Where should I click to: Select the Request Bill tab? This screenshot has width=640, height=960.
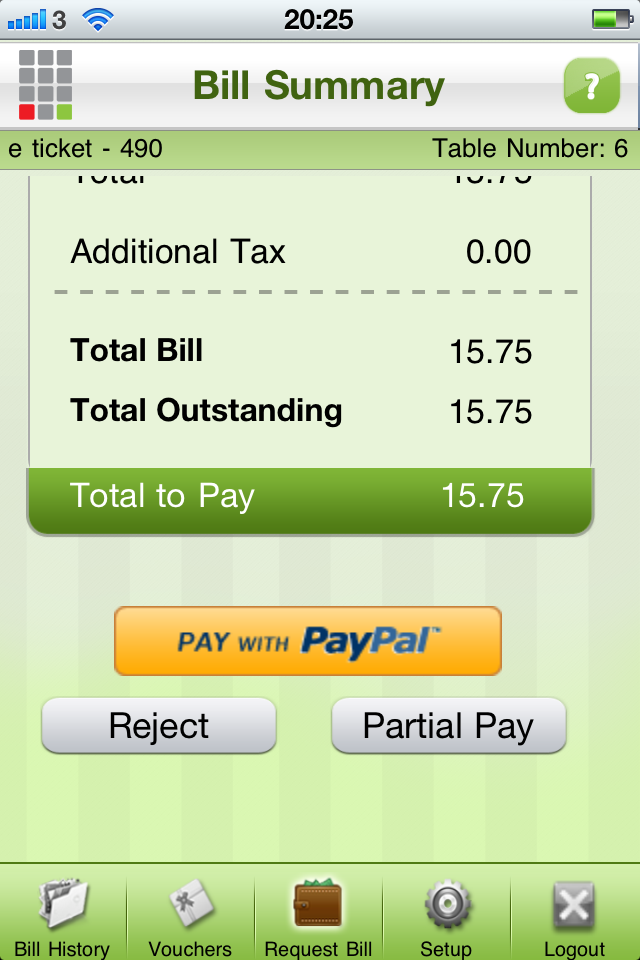coord(318,916)
